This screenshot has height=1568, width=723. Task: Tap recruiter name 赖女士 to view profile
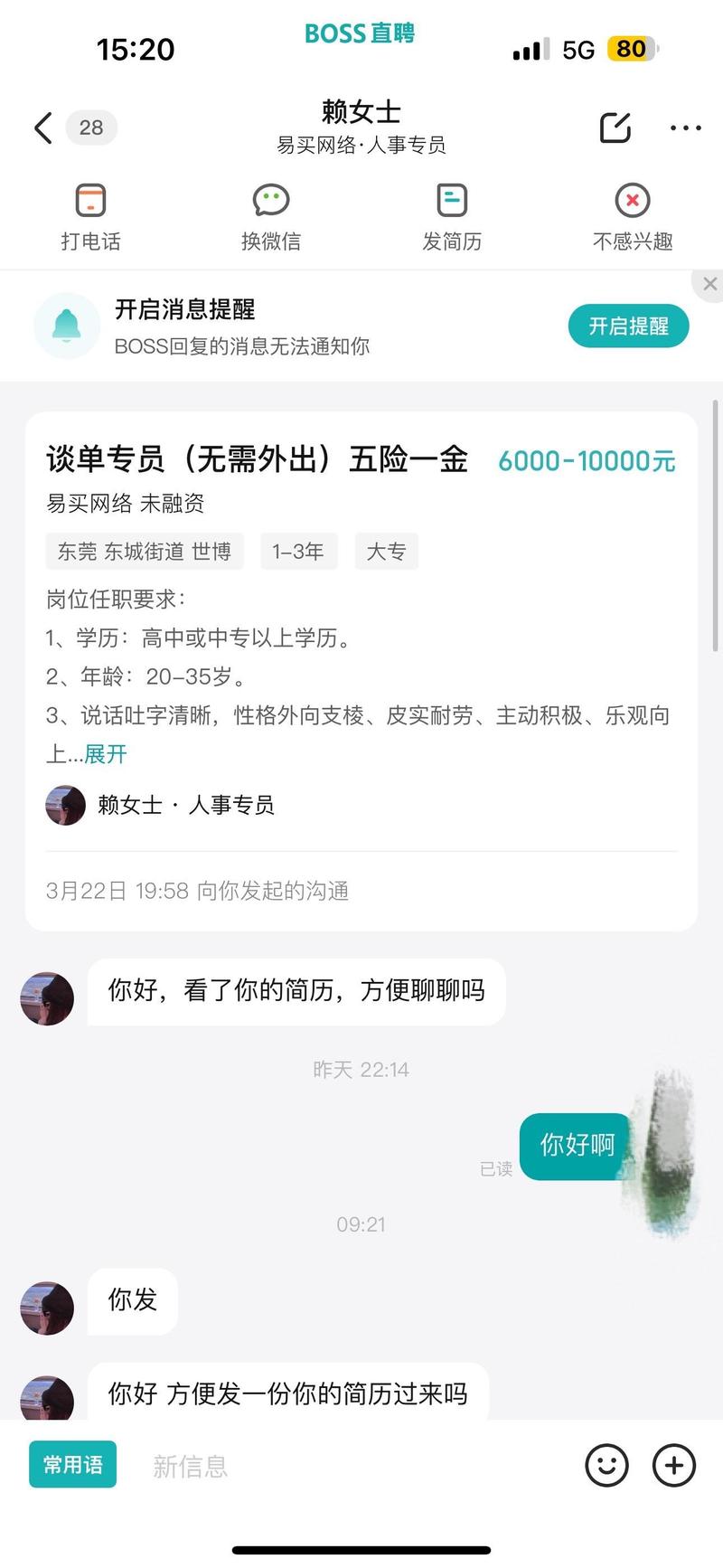pyautogui.click(x=361, y=112)
